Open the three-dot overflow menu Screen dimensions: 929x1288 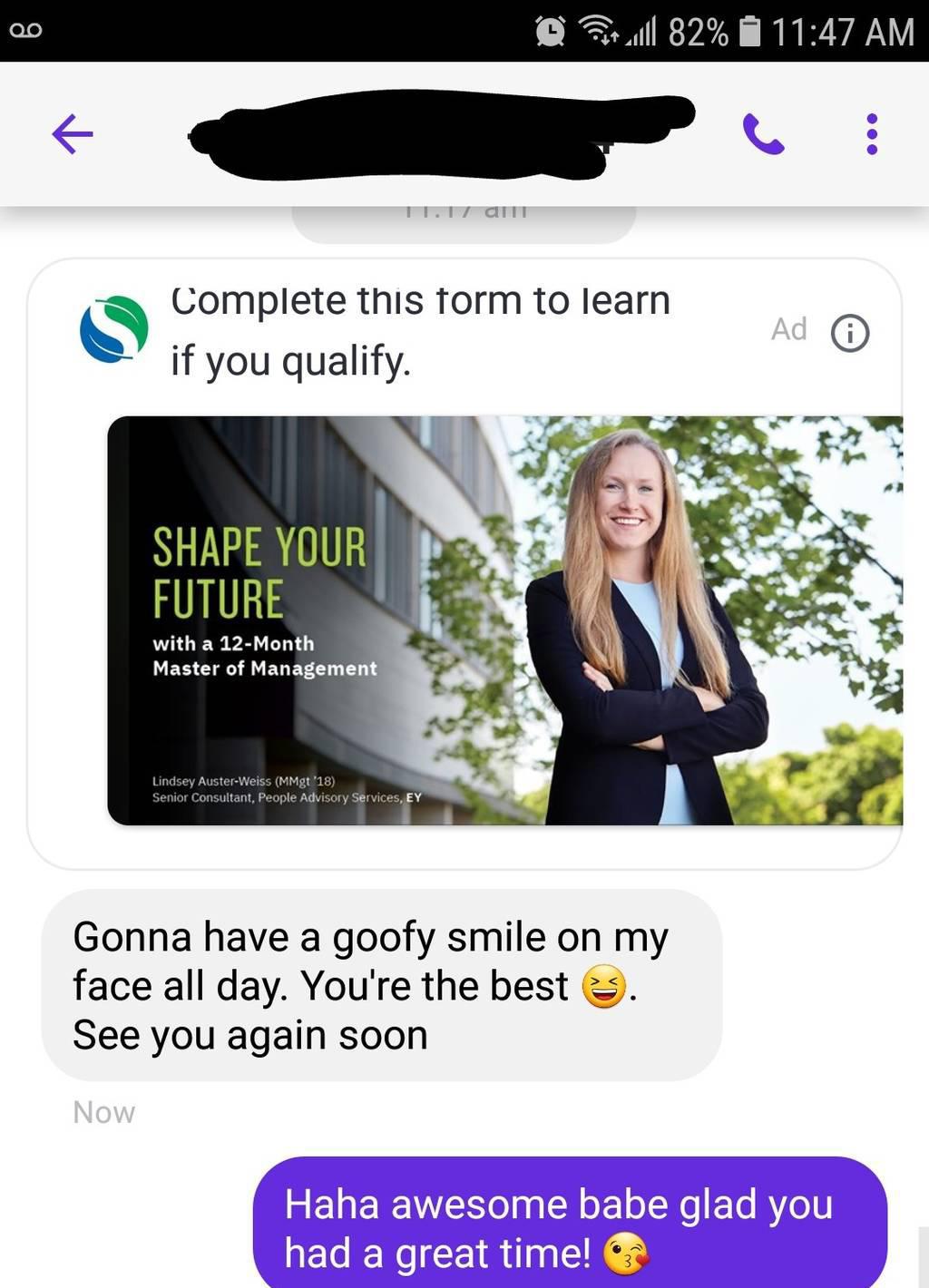click(x=871, y=135)
